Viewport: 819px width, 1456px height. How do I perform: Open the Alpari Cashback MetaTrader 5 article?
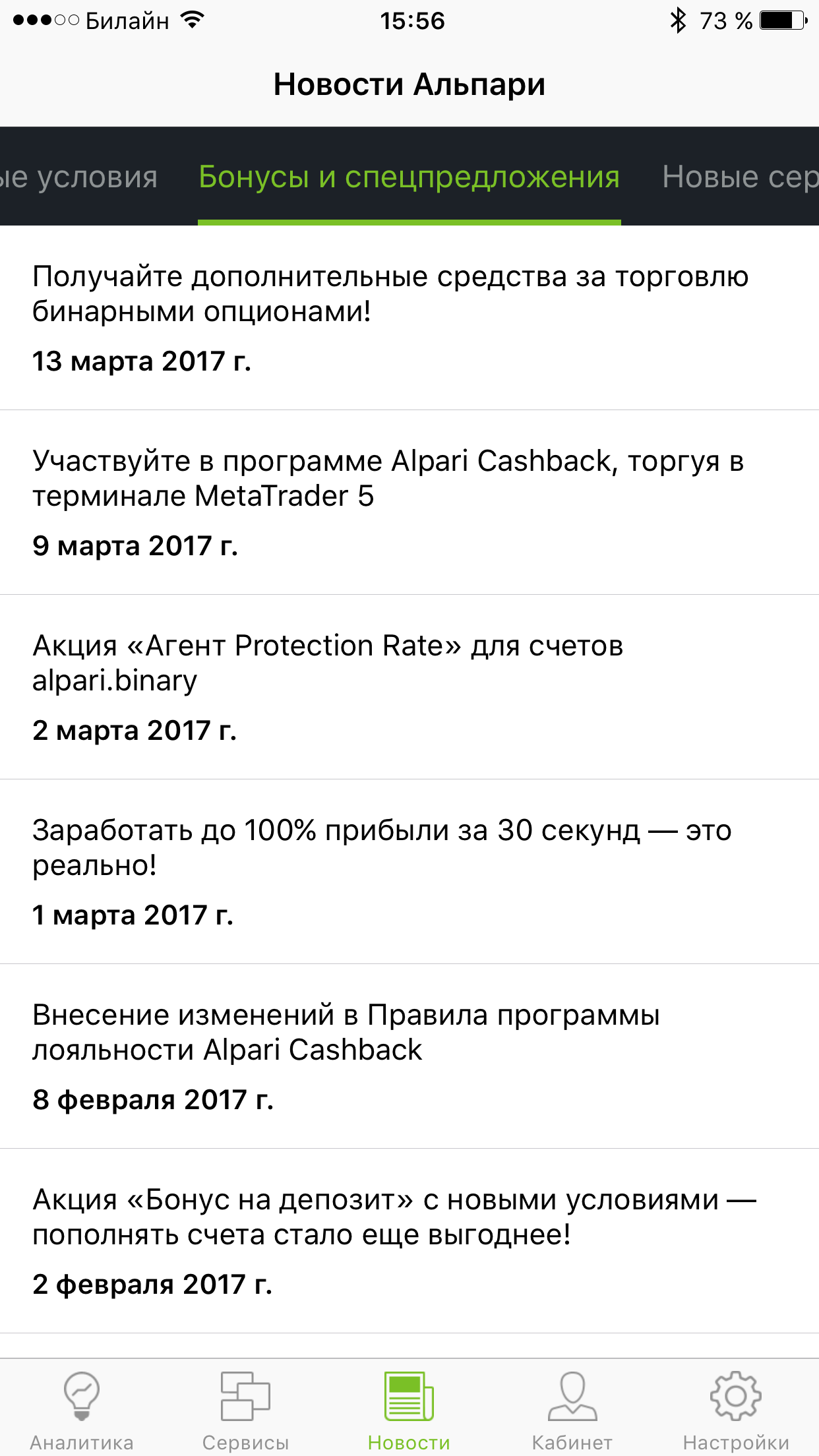409,502
